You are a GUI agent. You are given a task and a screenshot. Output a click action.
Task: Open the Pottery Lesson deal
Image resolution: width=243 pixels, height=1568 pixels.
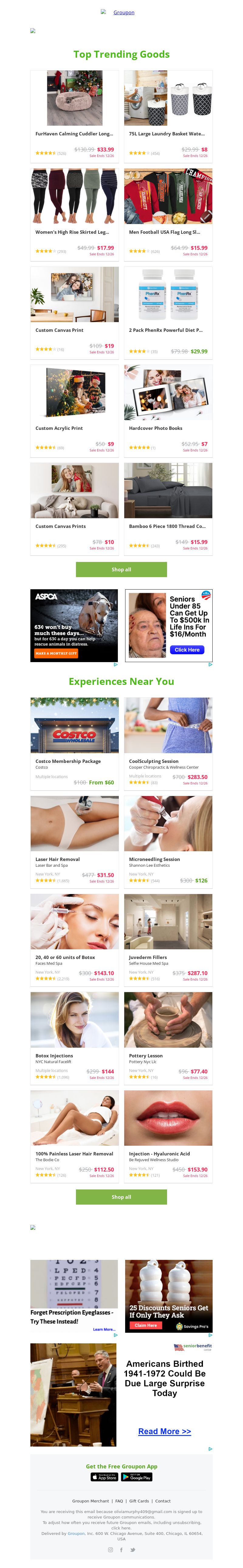pos(145,1056)
